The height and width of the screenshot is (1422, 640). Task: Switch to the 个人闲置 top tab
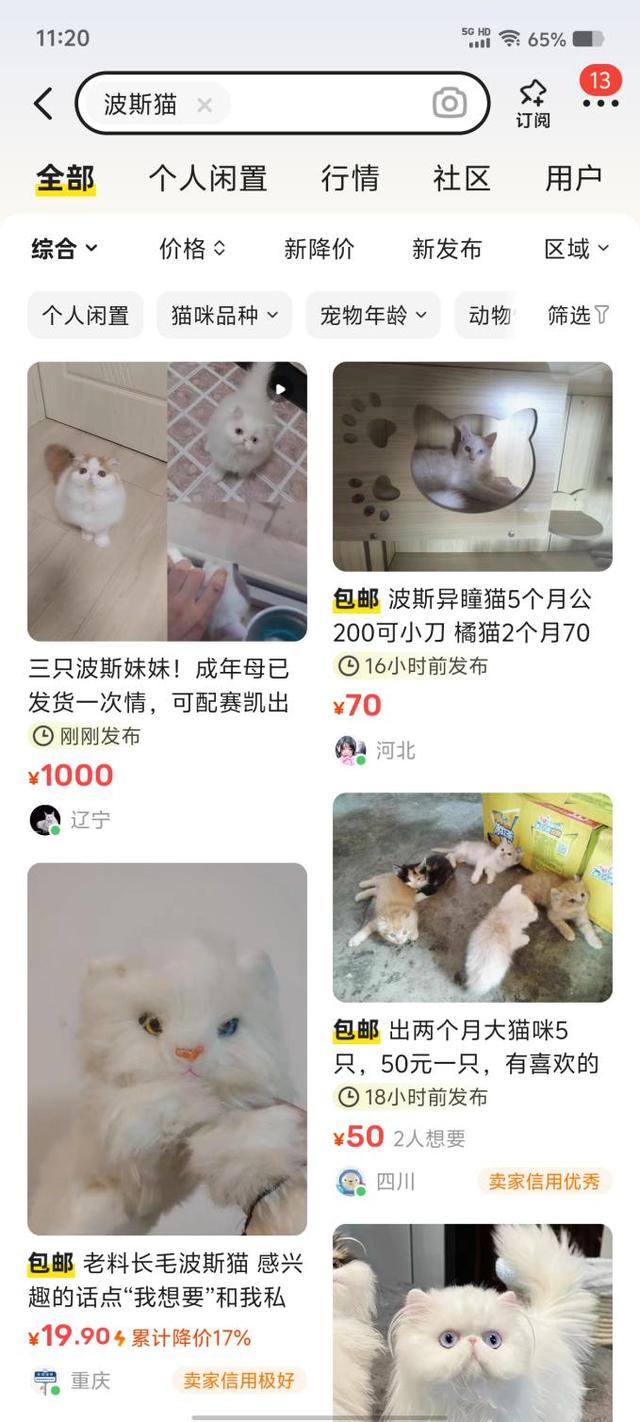click(x=208, y=178)
